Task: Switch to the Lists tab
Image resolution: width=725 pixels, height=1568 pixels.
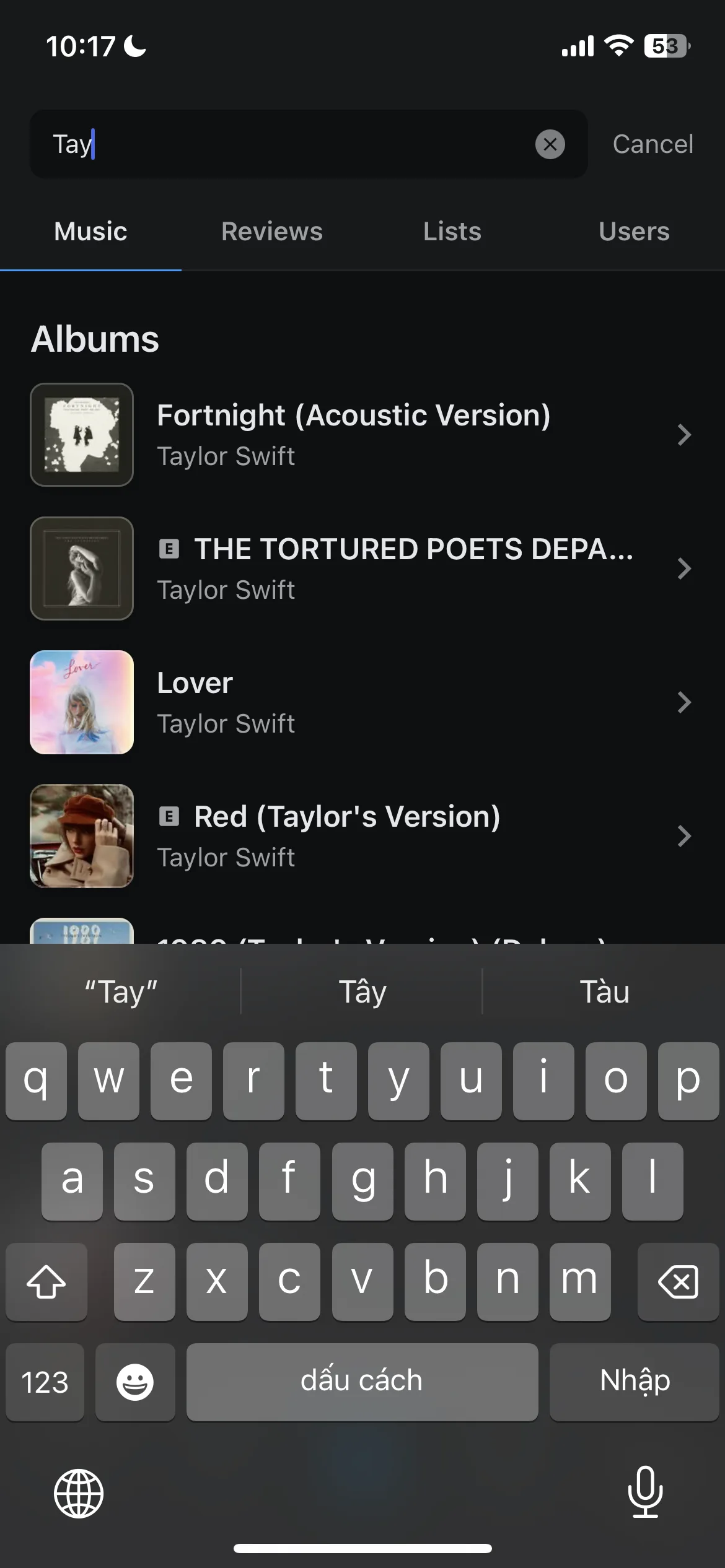Action: (x=452, y=232)
